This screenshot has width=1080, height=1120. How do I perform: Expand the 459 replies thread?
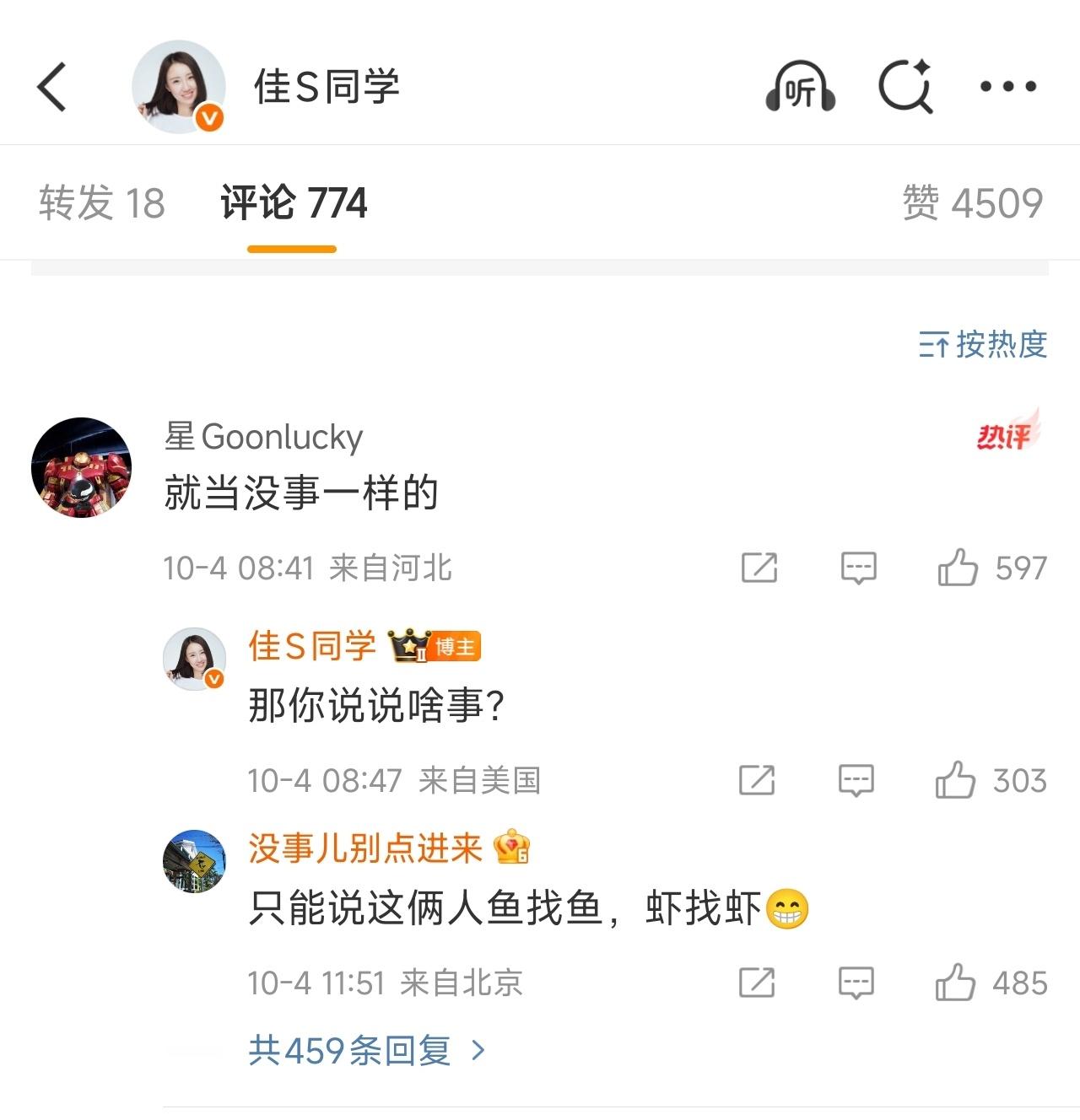[x=354, y=1052]
